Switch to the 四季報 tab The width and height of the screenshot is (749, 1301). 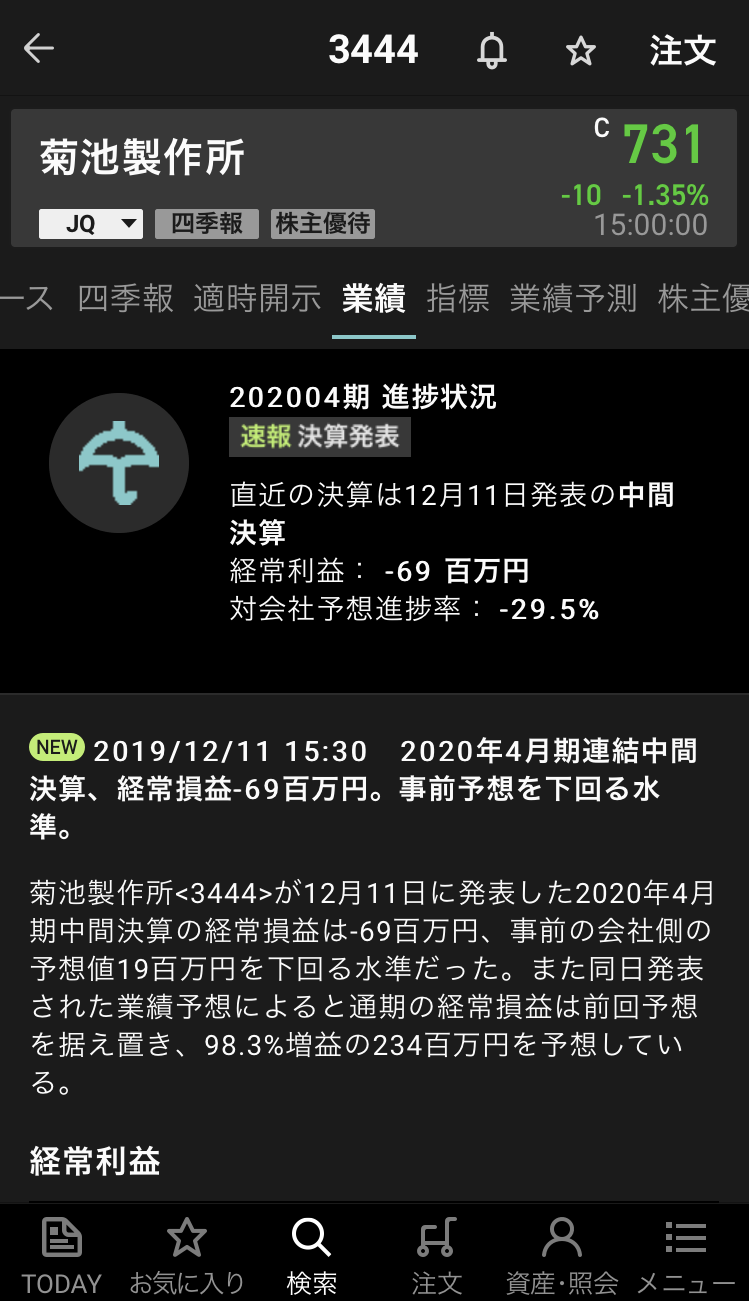coord(125,298)
